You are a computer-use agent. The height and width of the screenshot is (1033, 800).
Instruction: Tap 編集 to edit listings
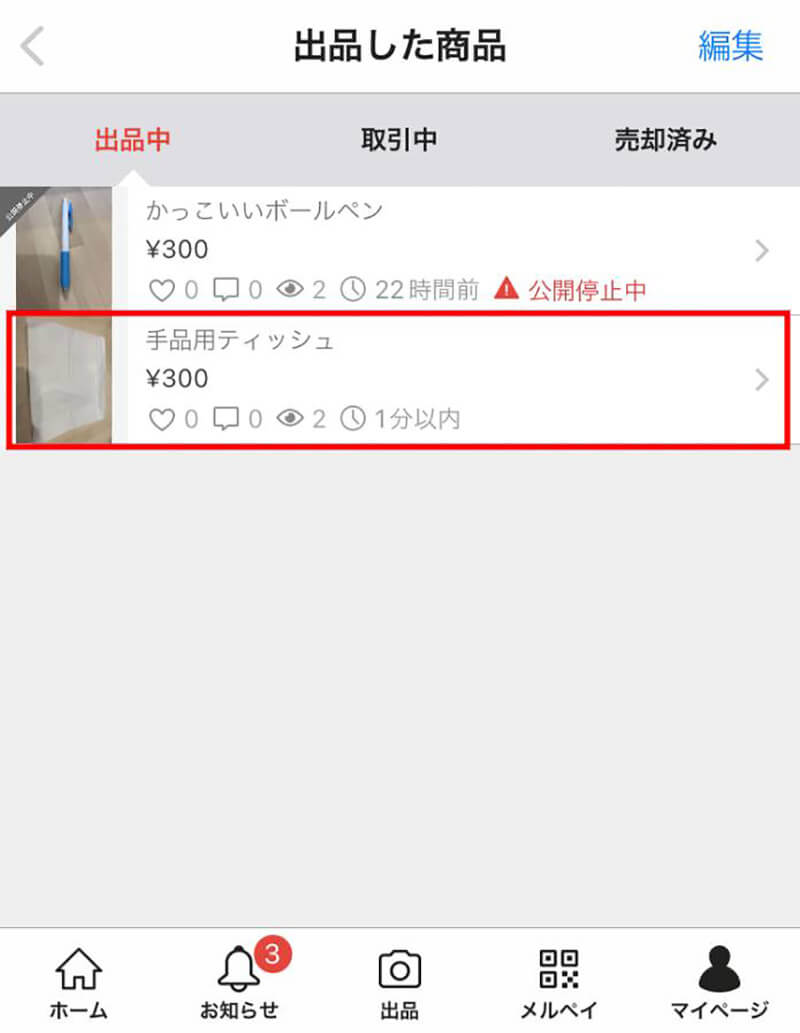pyautogui.click(x=733, y=46)
